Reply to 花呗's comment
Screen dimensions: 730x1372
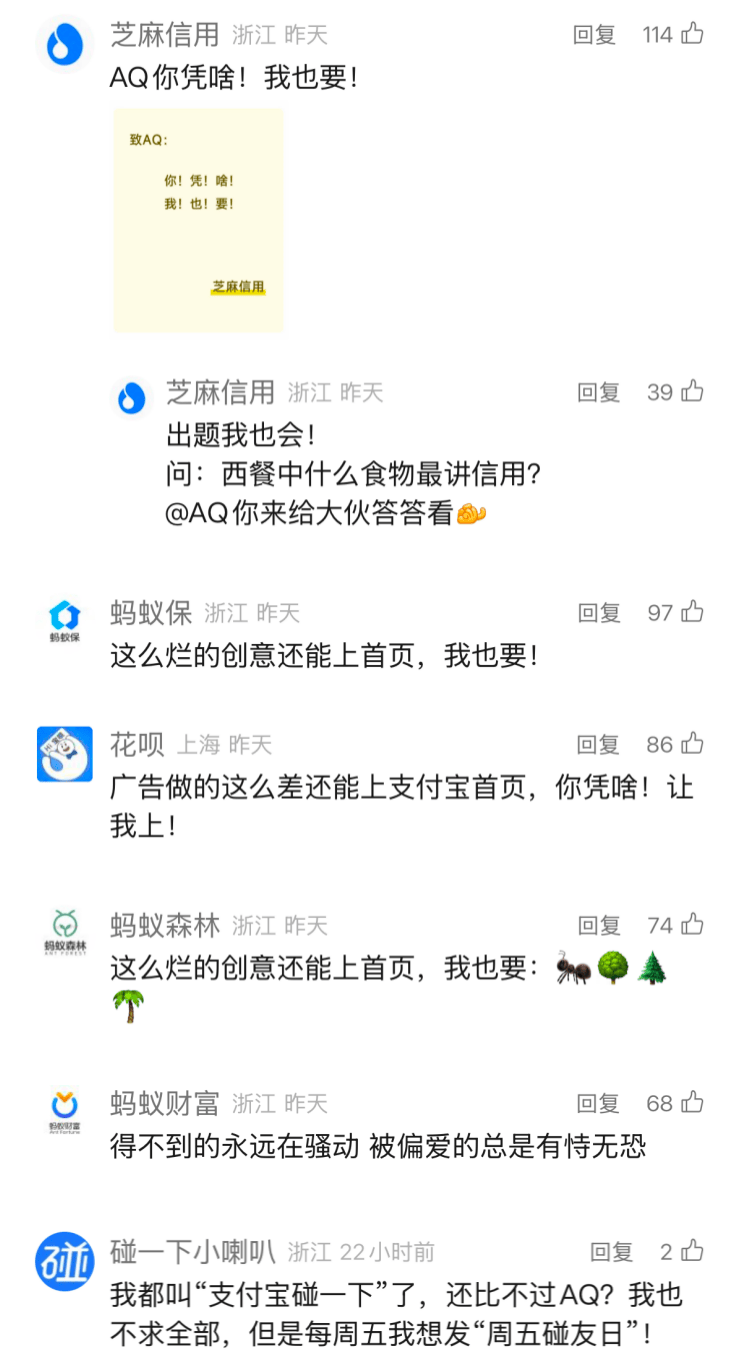[598, 744]
